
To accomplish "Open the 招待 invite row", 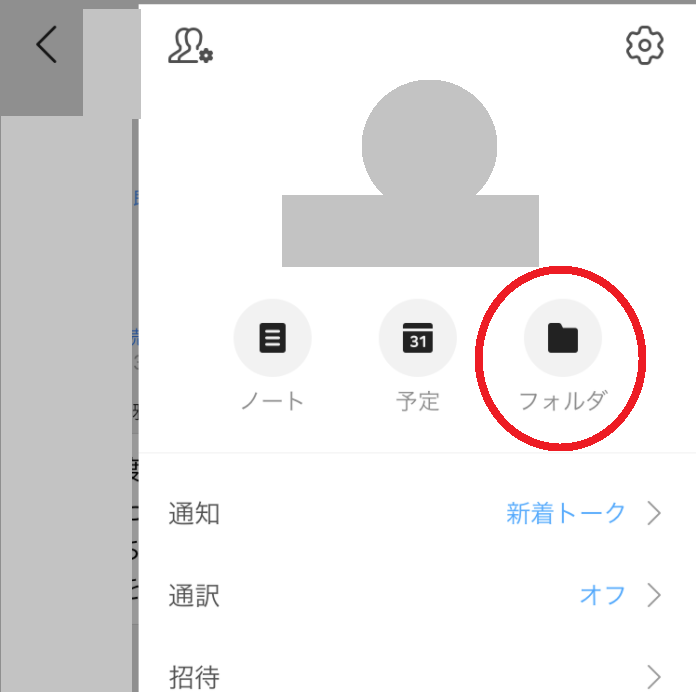I will click(415, 674).
